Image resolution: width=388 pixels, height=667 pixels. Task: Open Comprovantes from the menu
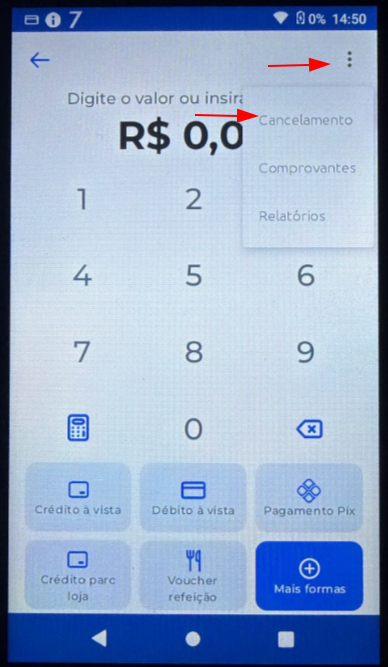[307, 168]
